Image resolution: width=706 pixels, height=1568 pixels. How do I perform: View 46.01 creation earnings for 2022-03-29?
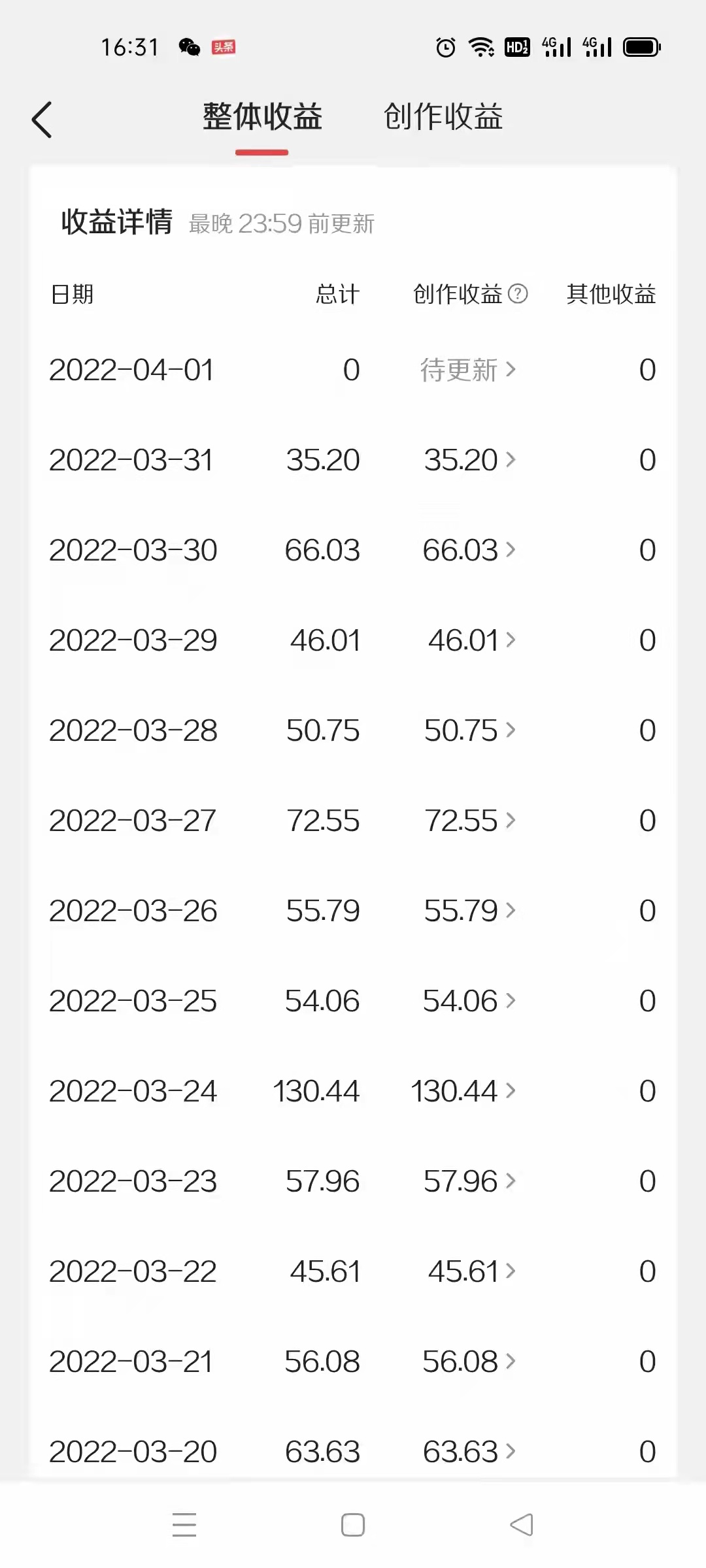pos(472,640)
